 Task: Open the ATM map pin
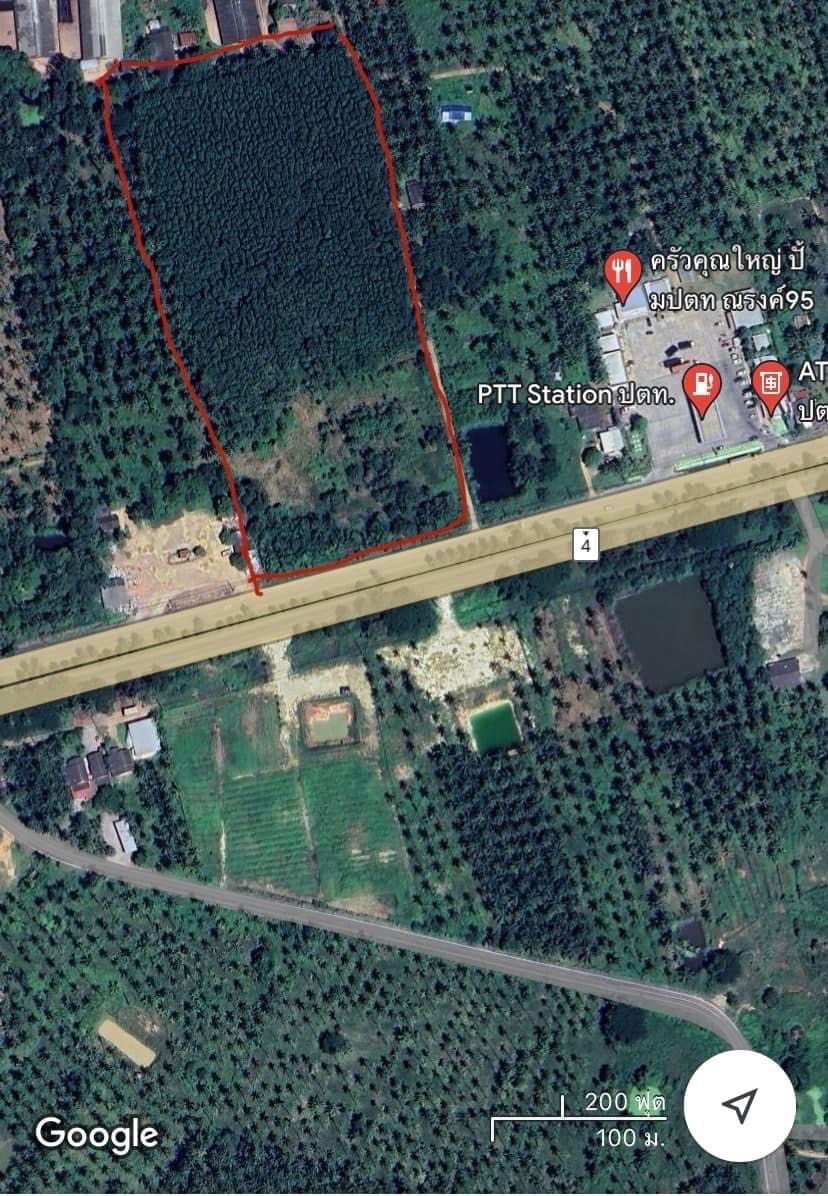770,385
